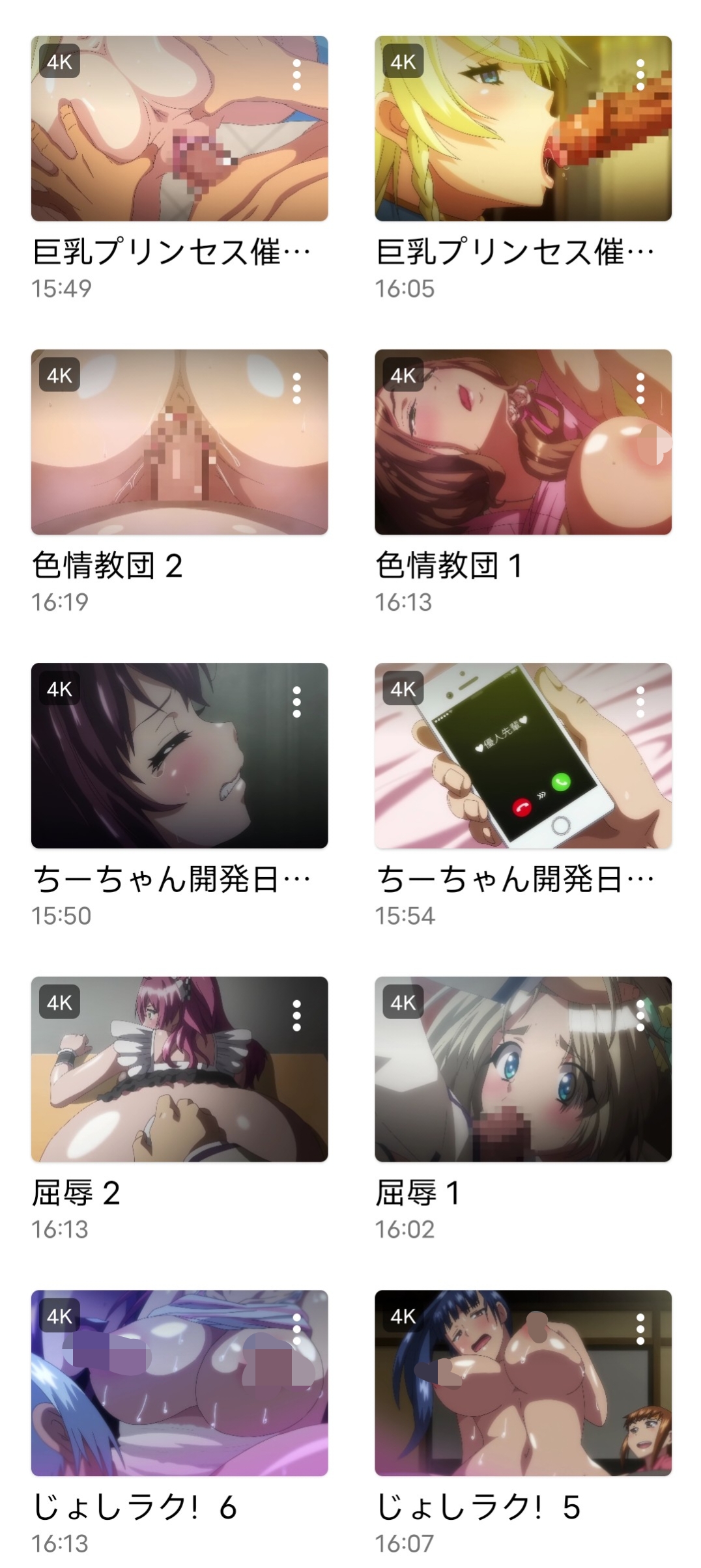Open the 16:05 video 巨乳プリンセス催…
The width and height of the screenshot is (701, 1568).
pos(522,128)
